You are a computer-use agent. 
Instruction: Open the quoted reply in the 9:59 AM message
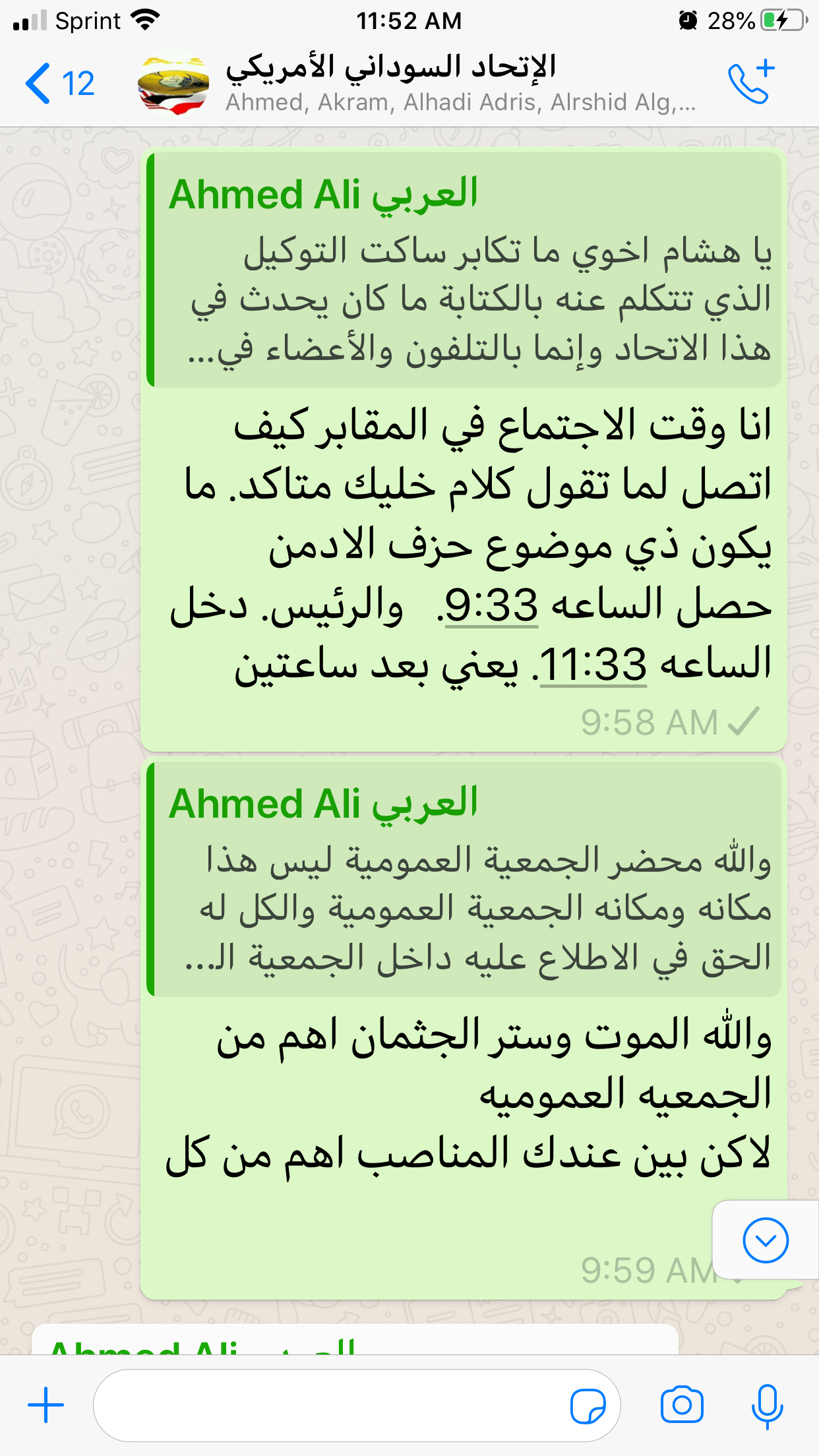point(464,879)
